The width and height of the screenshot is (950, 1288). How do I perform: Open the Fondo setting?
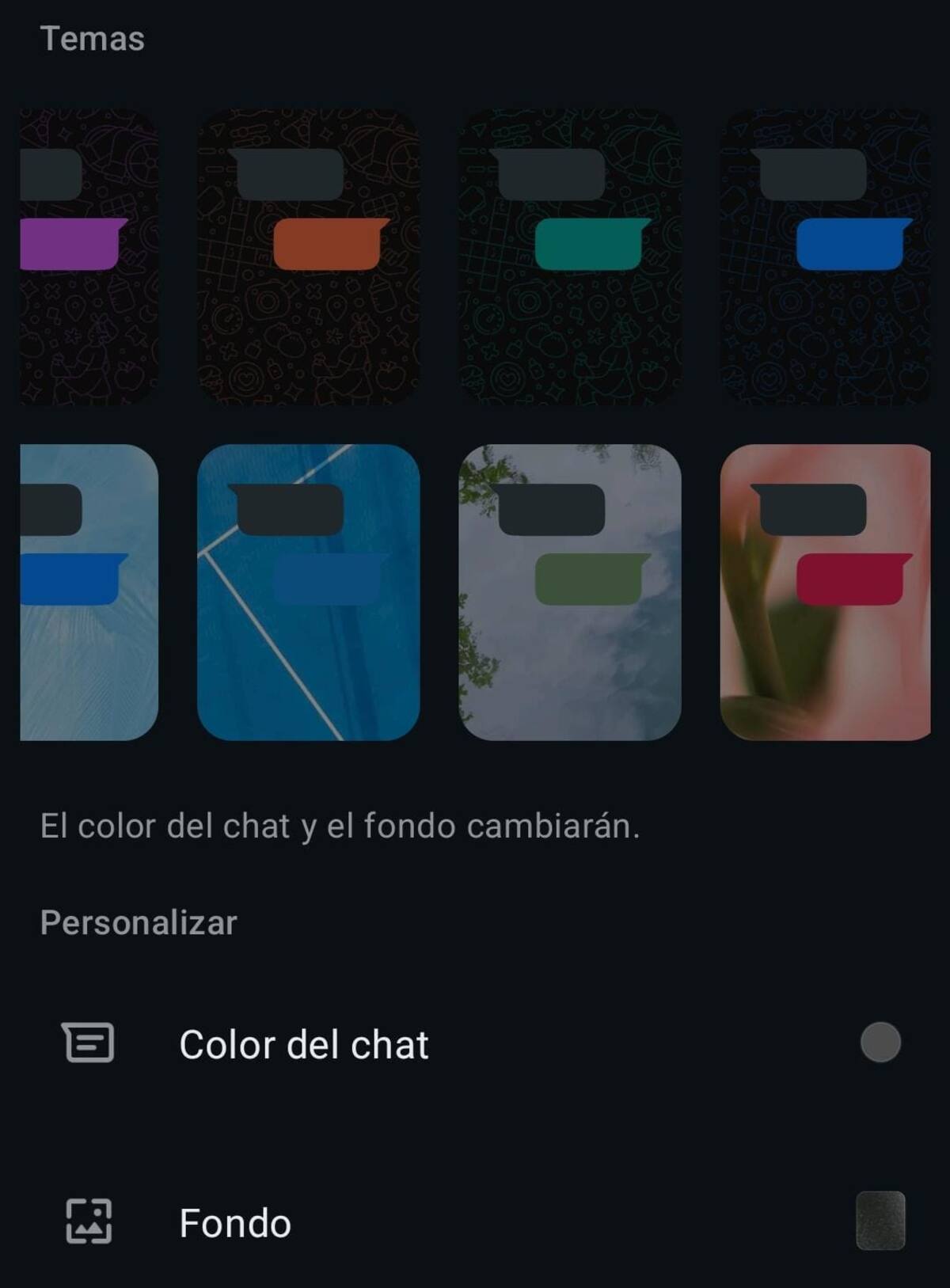(234, 1223)
